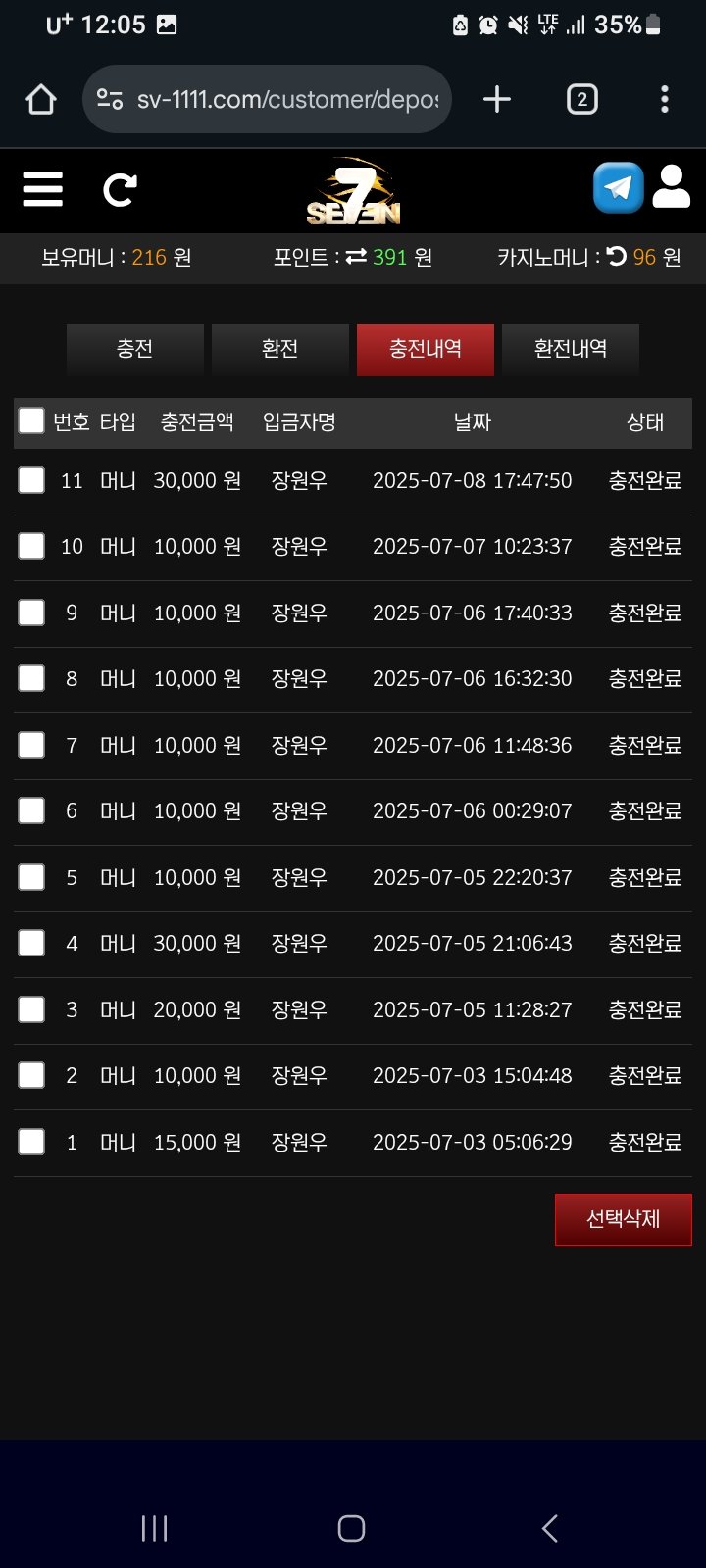Screen dimensions: 706x1568
Task: Open the browser tab switcher
Action: 581,99
